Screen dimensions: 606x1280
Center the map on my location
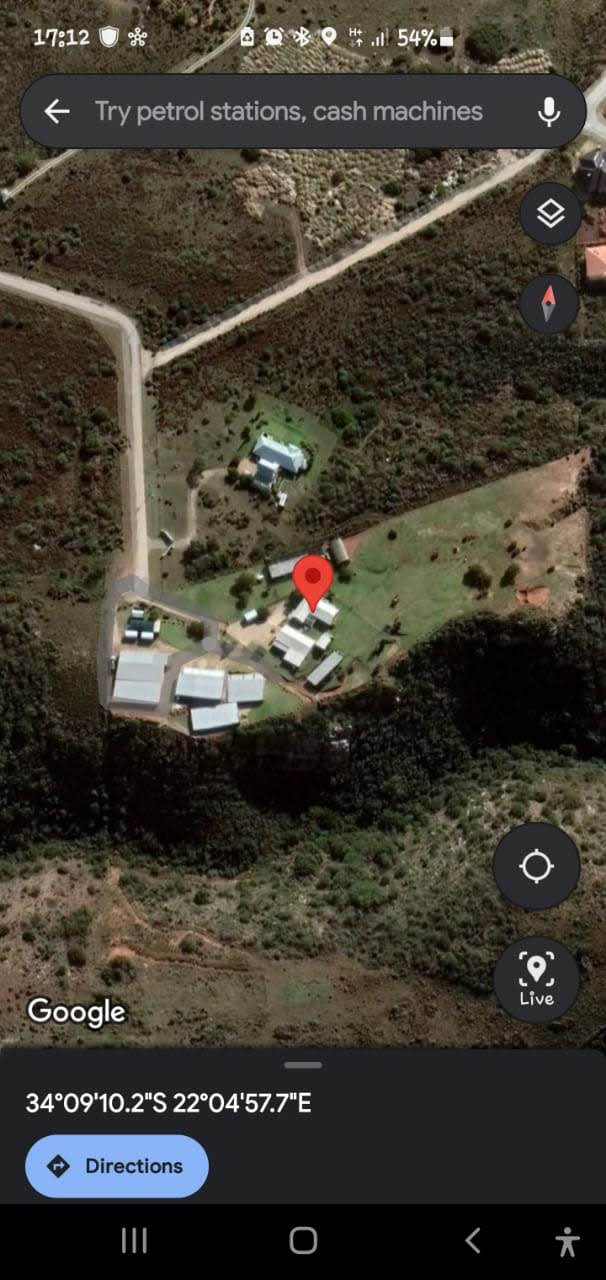point(536,866)
